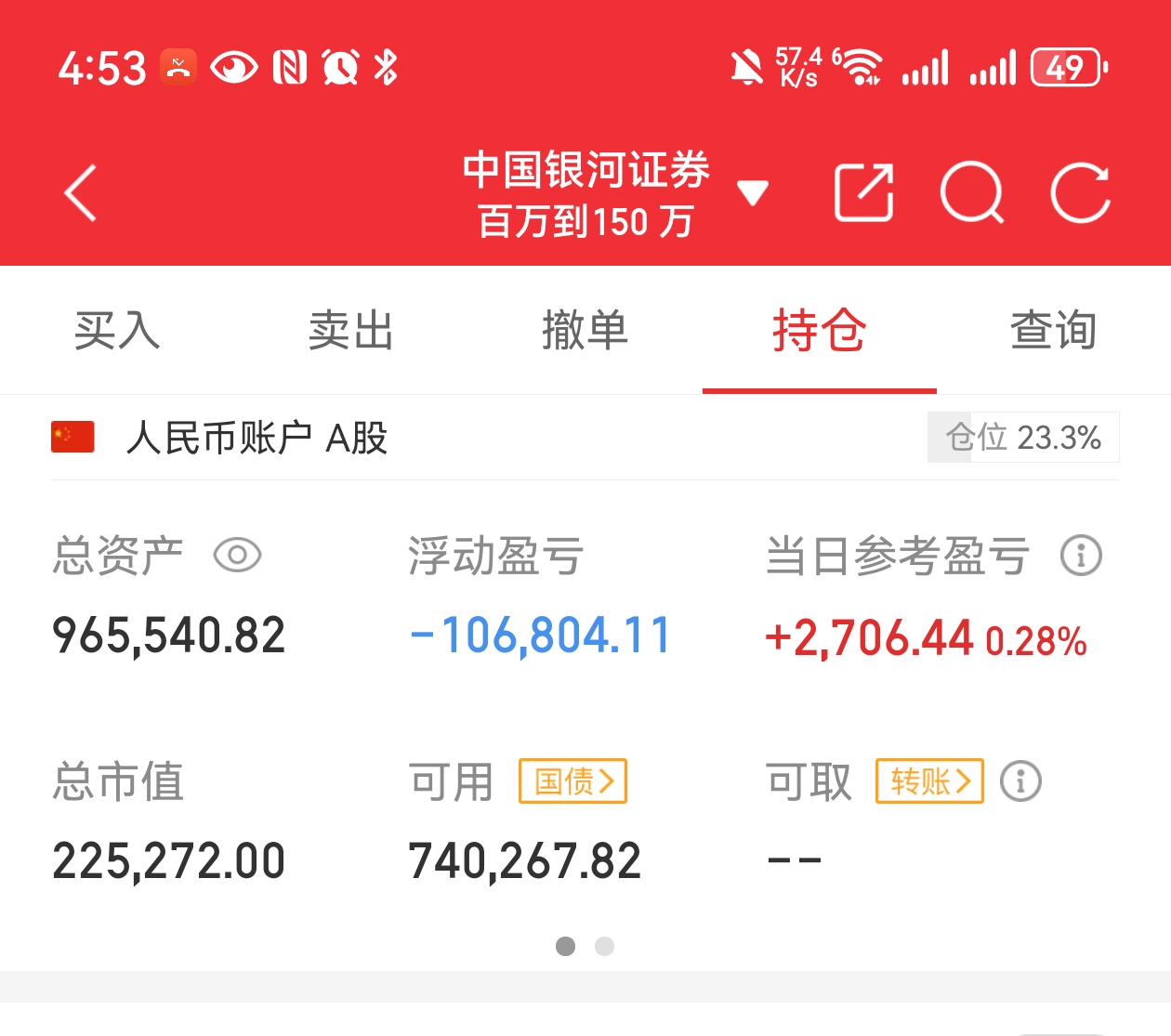
Task: Tap the 国债 button next to 可用
Action: [x=572, y=780]
